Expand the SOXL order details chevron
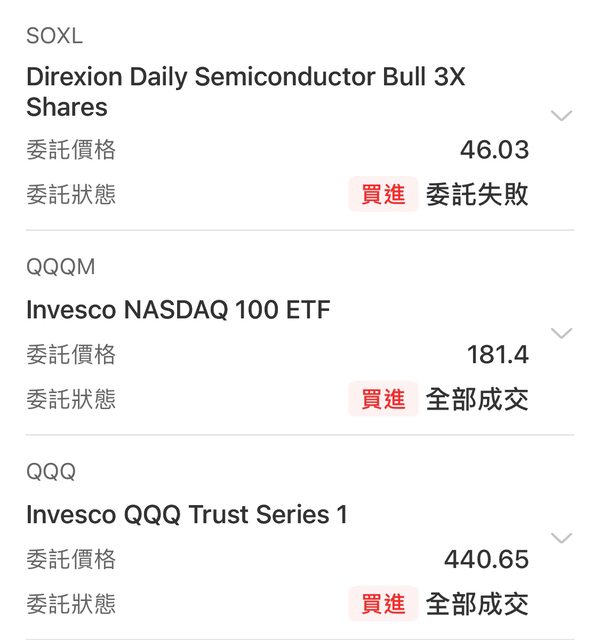This screenshot has width=600, height=640. pyautogui.click(x=562, y=116)
